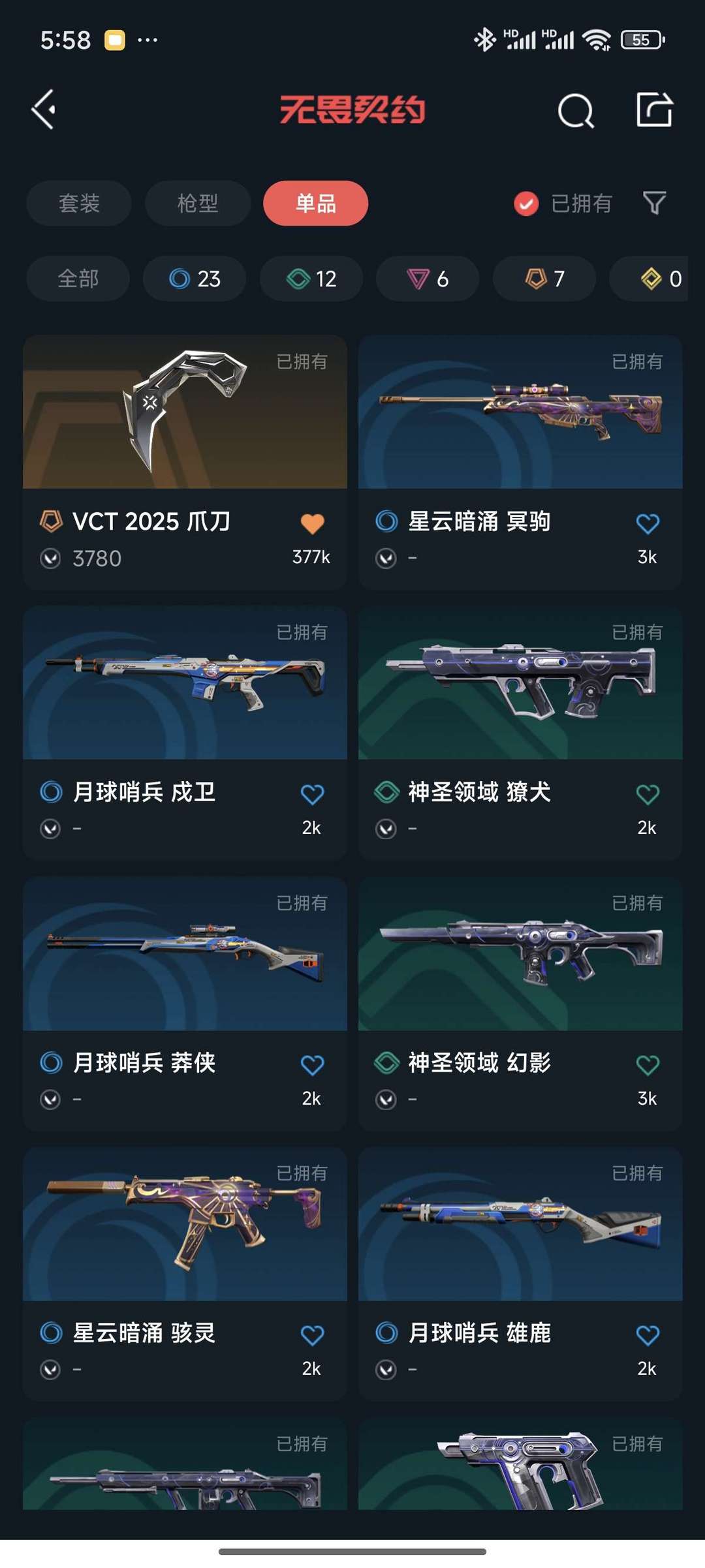The image size is (705, 1568).
Task: Open the search icon
Action: point(576,110)
